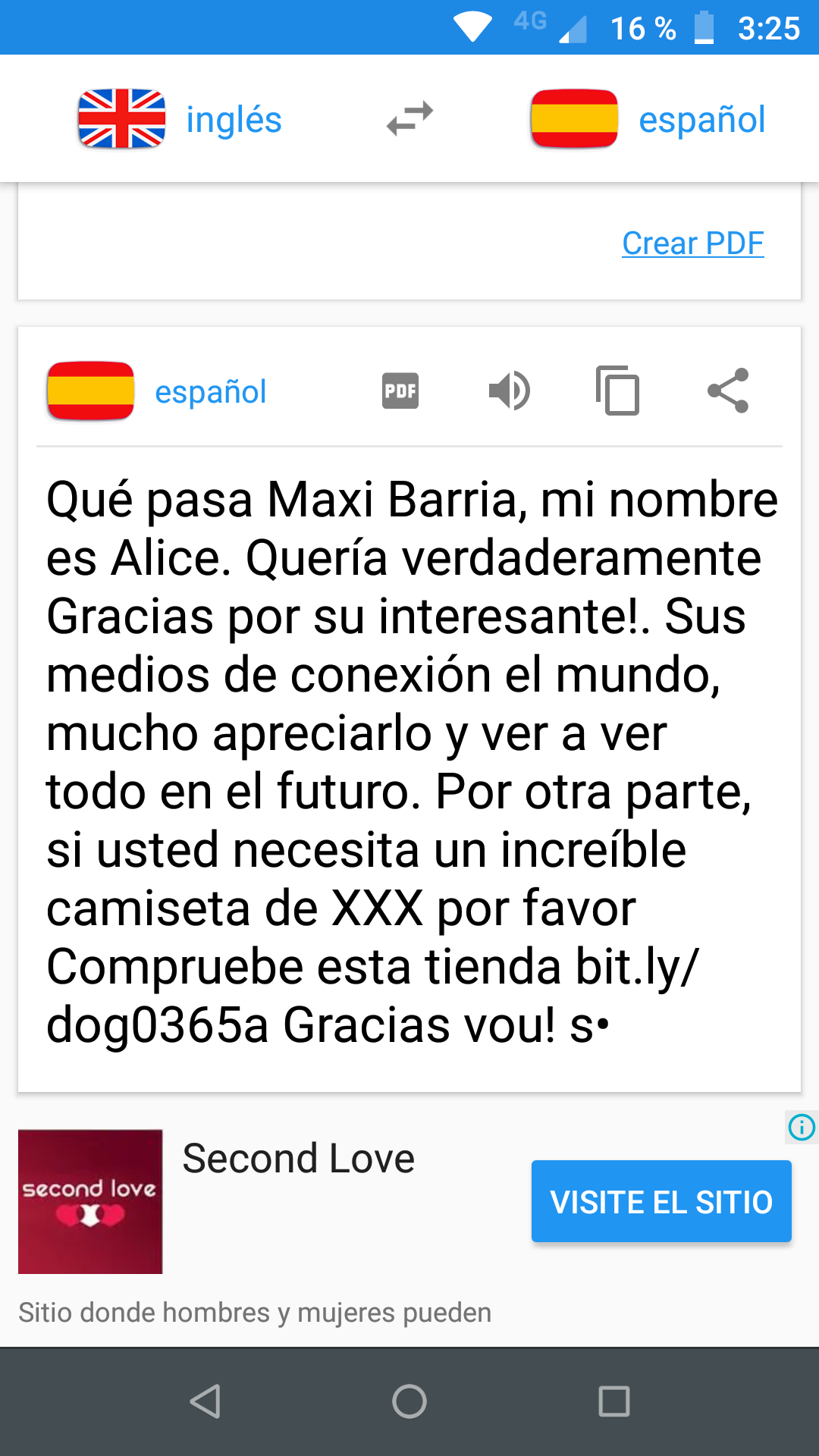819x1456 pixels.
Task: Go back with the system back button
Action: click(x=205, y=1401)
